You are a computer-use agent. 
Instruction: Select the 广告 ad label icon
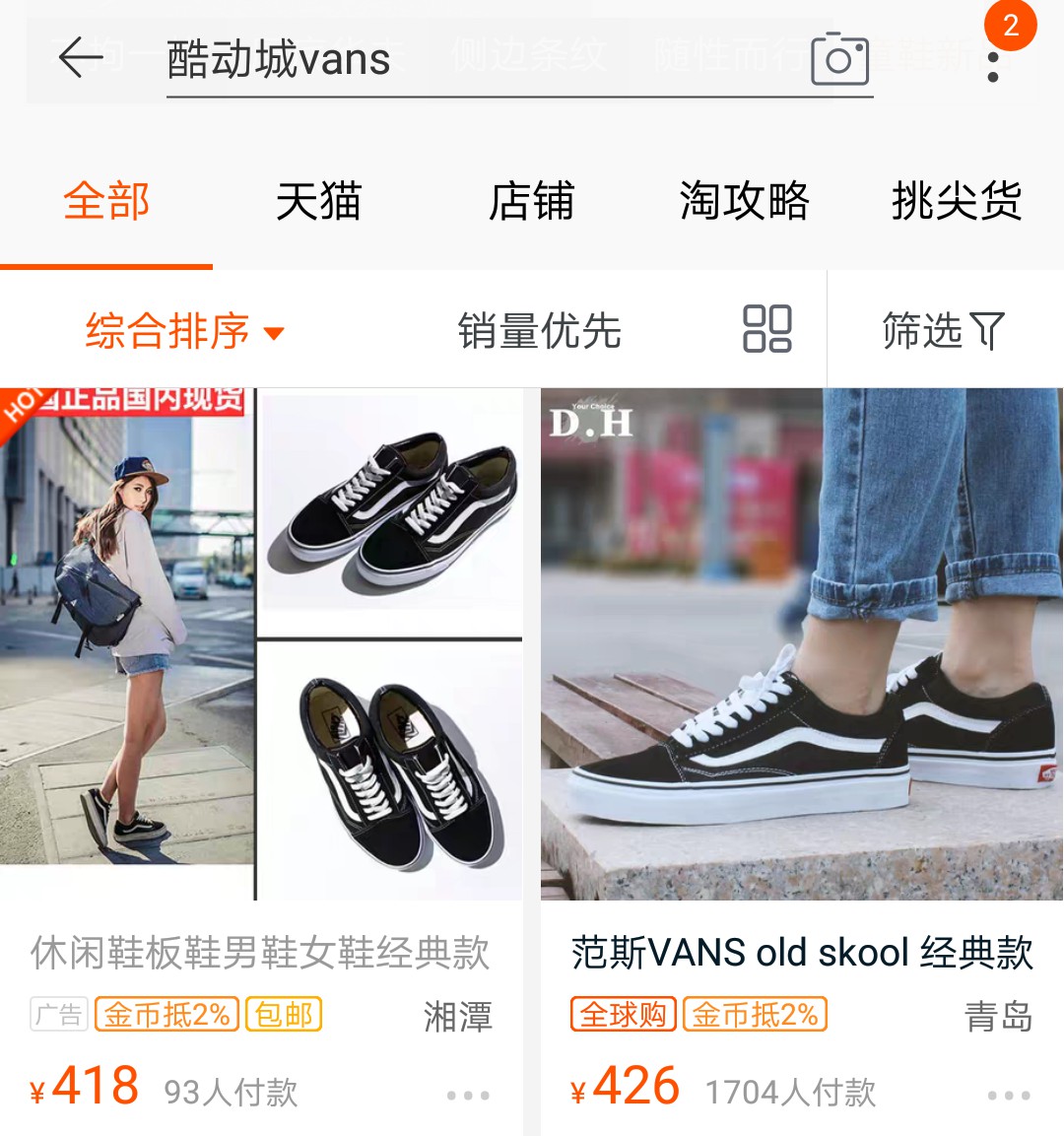[57, 1015]
